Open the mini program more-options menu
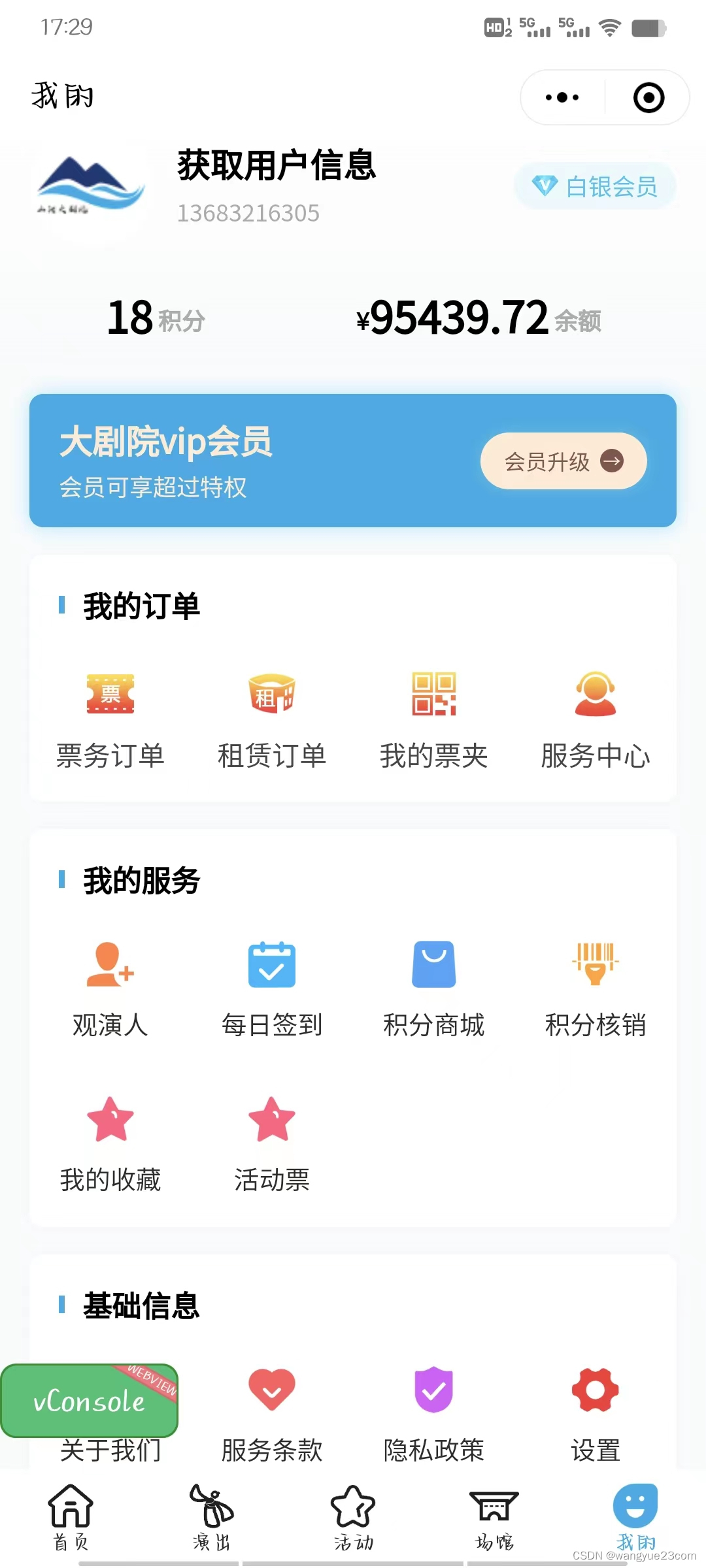The width and height of the screenshot is (706, 1568). pyautogui.click(x=562, y=97)
